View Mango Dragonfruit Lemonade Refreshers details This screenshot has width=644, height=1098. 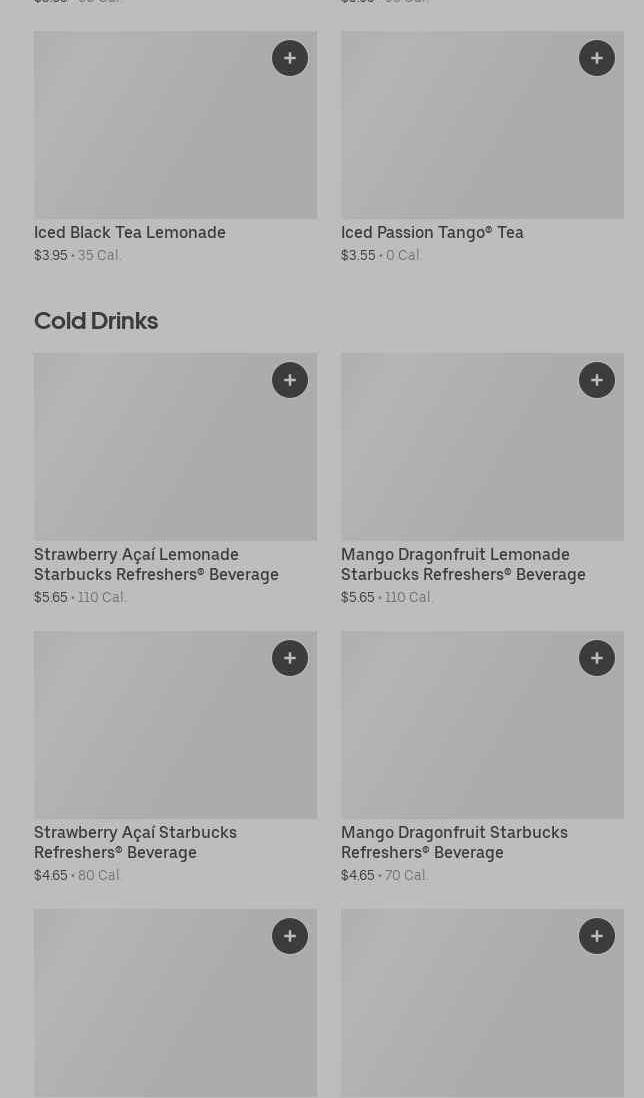click(463, 564)
